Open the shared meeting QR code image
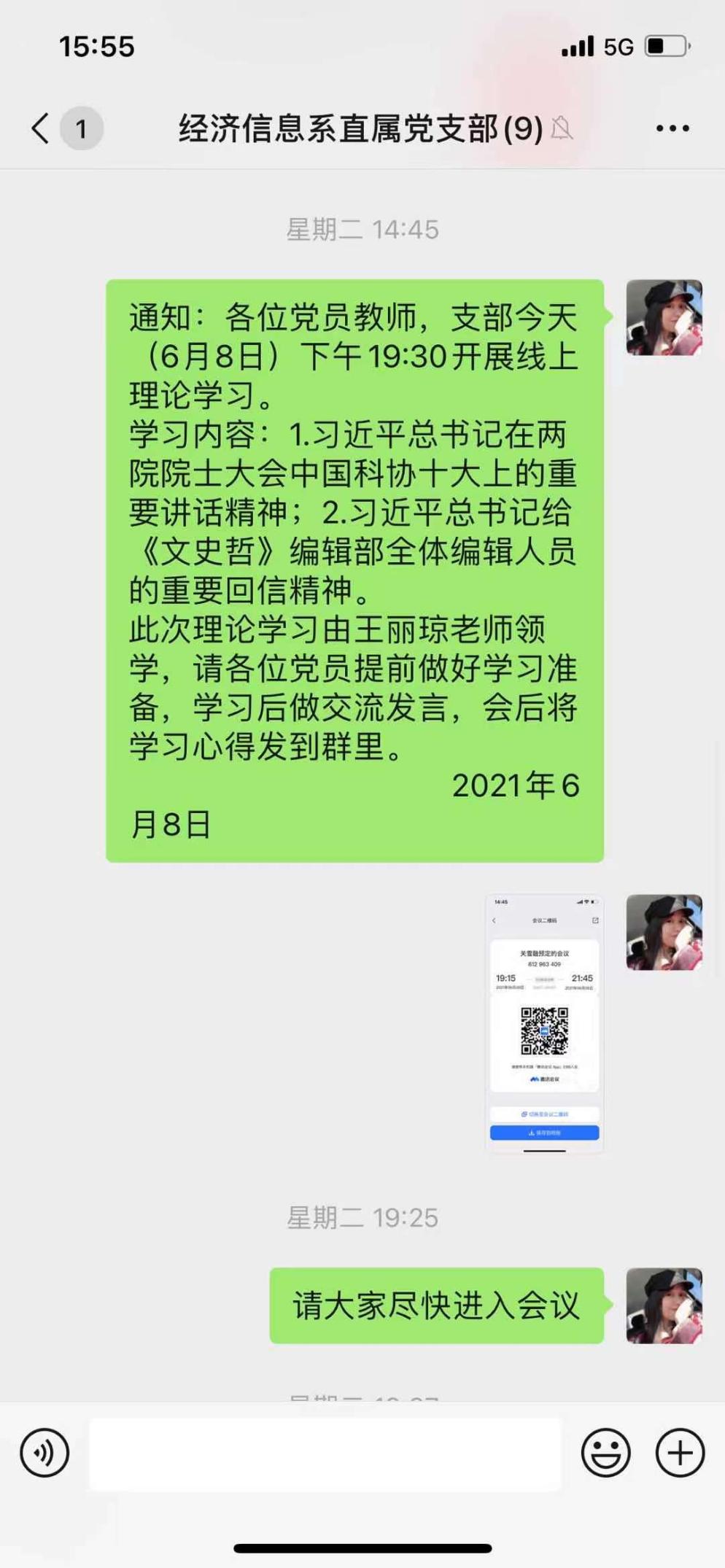This screenshot has width=725, height=1568. click(x=544, y=1023)
